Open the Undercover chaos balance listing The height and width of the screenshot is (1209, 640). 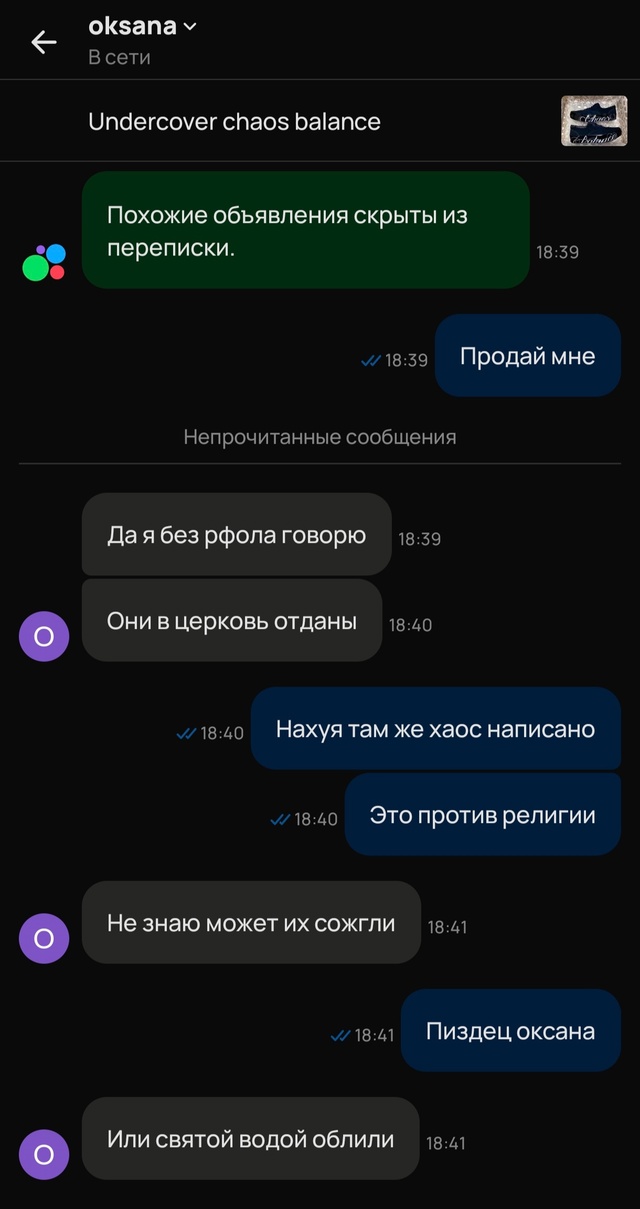pos(235,122)
